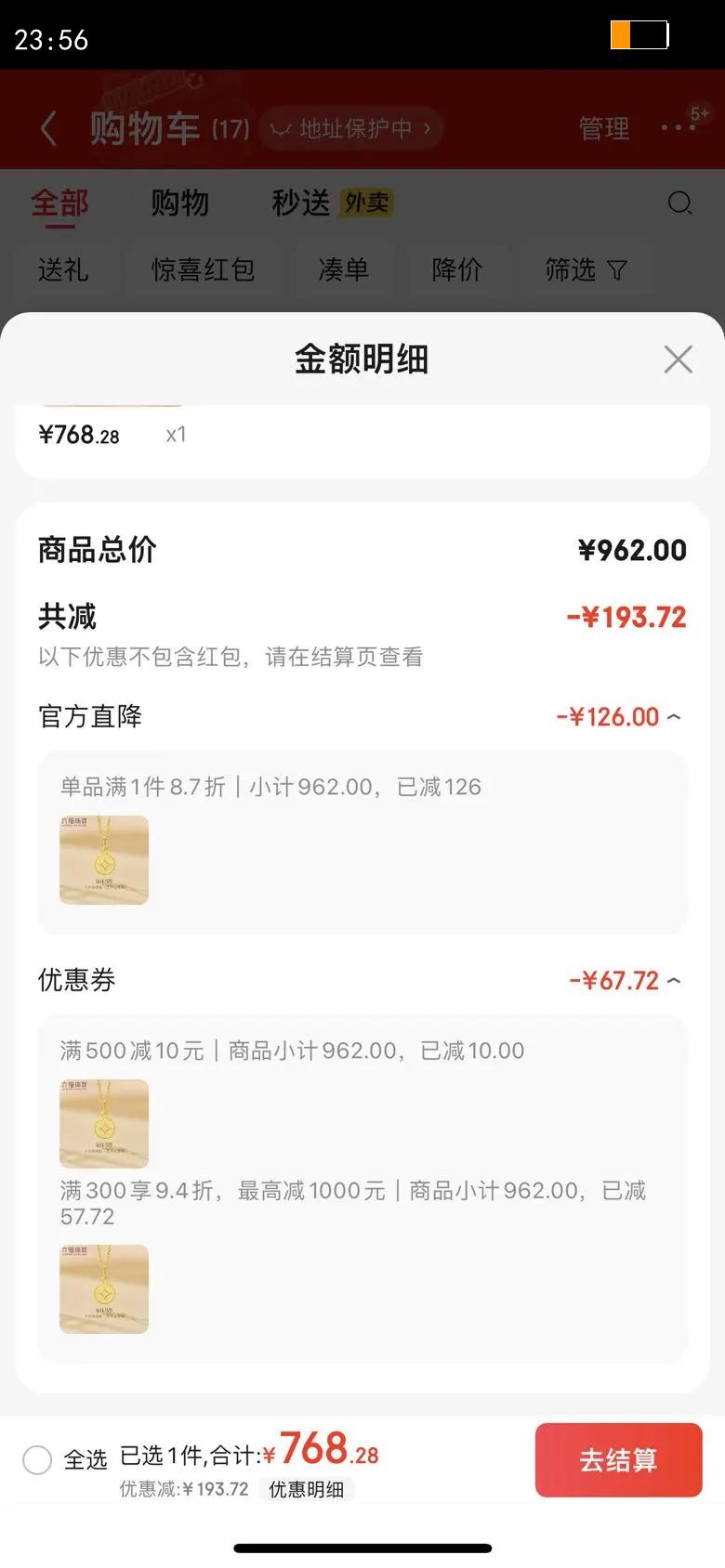Select the 送礼 filter chip
Image resolution: width=725 pixels, height=1568 pixels.
62,270
